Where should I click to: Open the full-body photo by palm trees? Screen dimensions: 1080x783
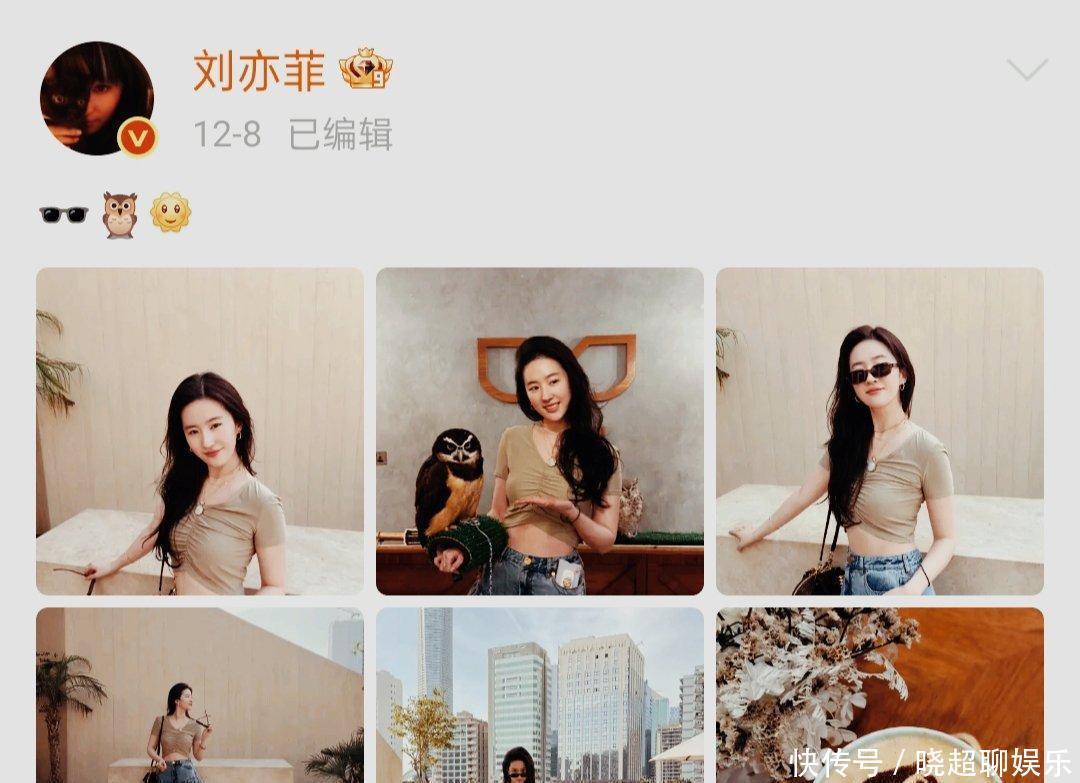click(x=200, y=695)
